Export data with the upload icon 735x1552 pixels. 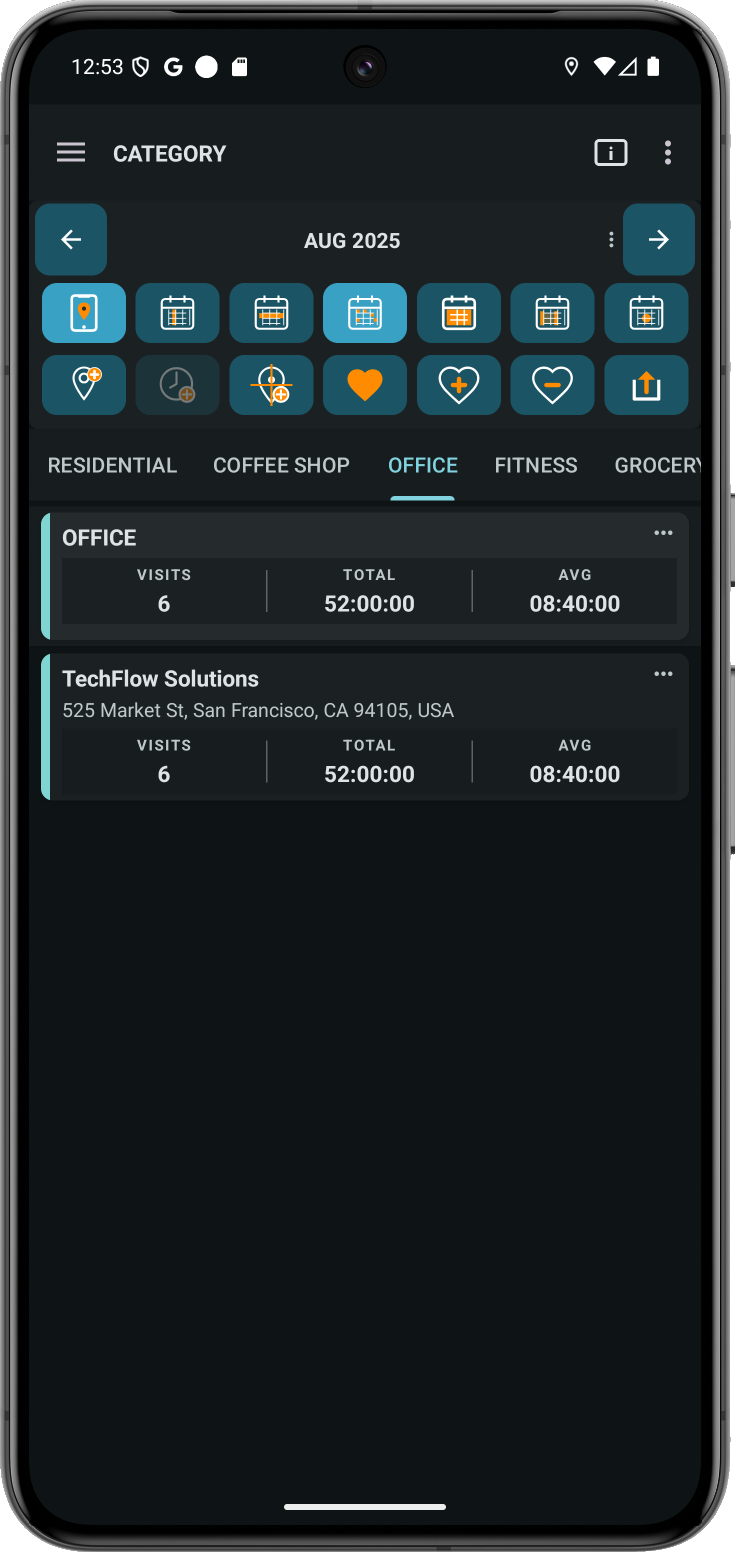(x=646, y=385)
